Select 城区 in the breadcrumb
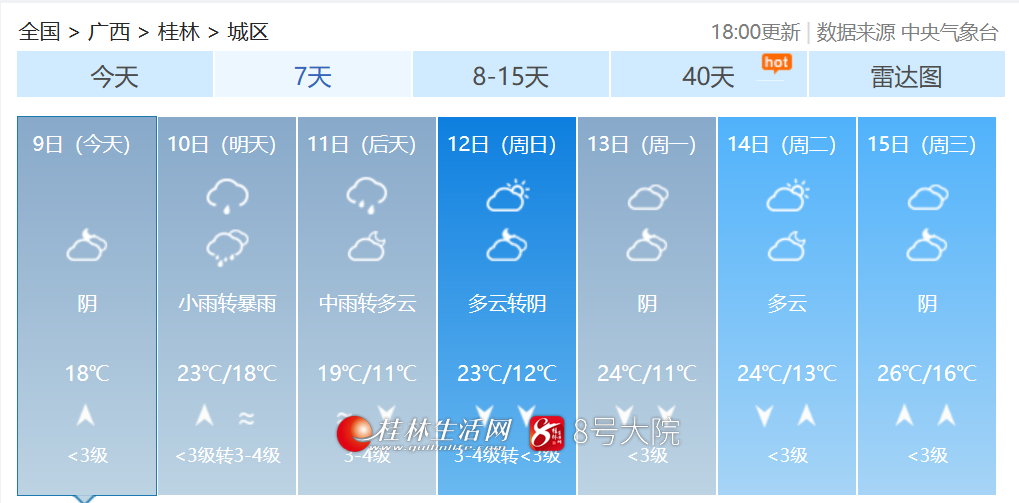The image size is (1019, 503). pyautogui.click(x=248, y=32)
